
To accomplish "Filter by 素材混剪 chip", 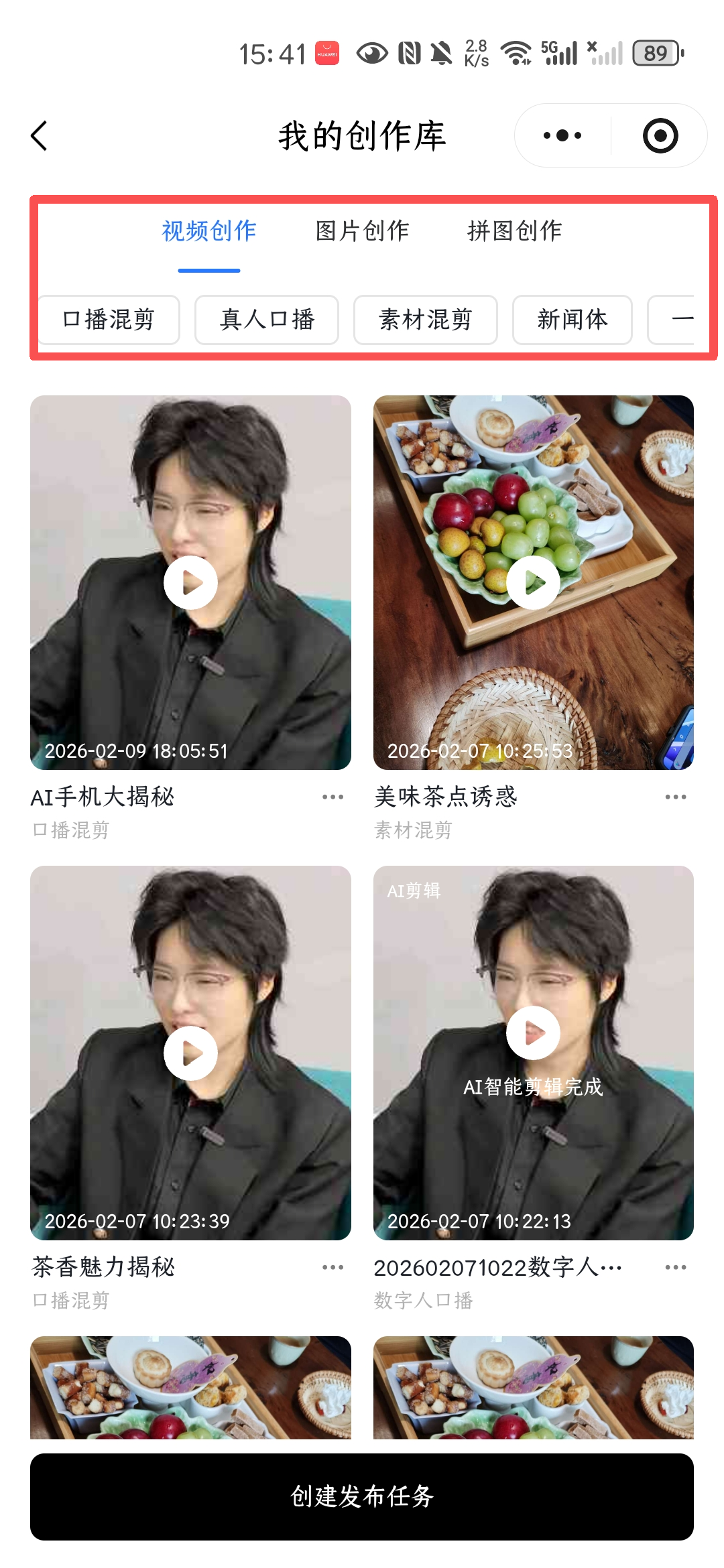I will 426,320.
